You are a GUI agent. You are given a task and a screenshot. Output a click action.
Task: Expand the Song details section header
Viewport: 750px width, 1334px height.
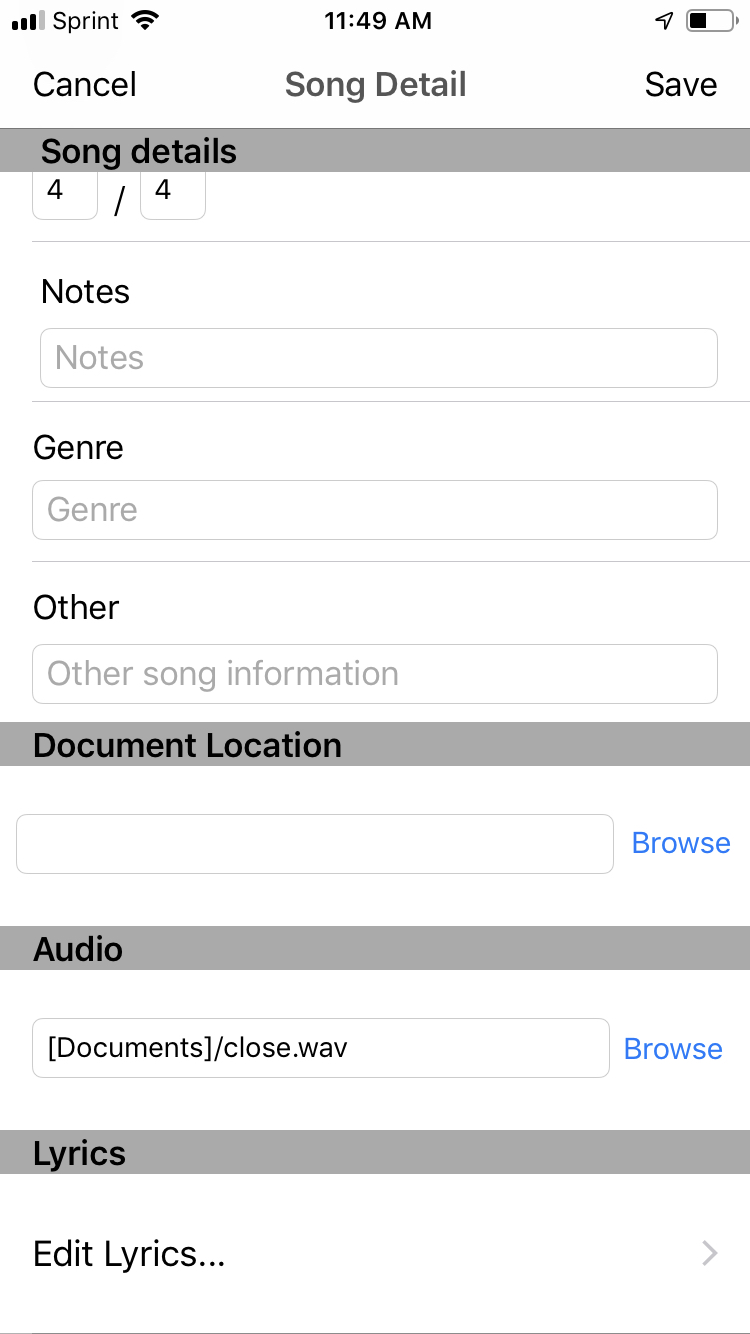click(137, 151)
